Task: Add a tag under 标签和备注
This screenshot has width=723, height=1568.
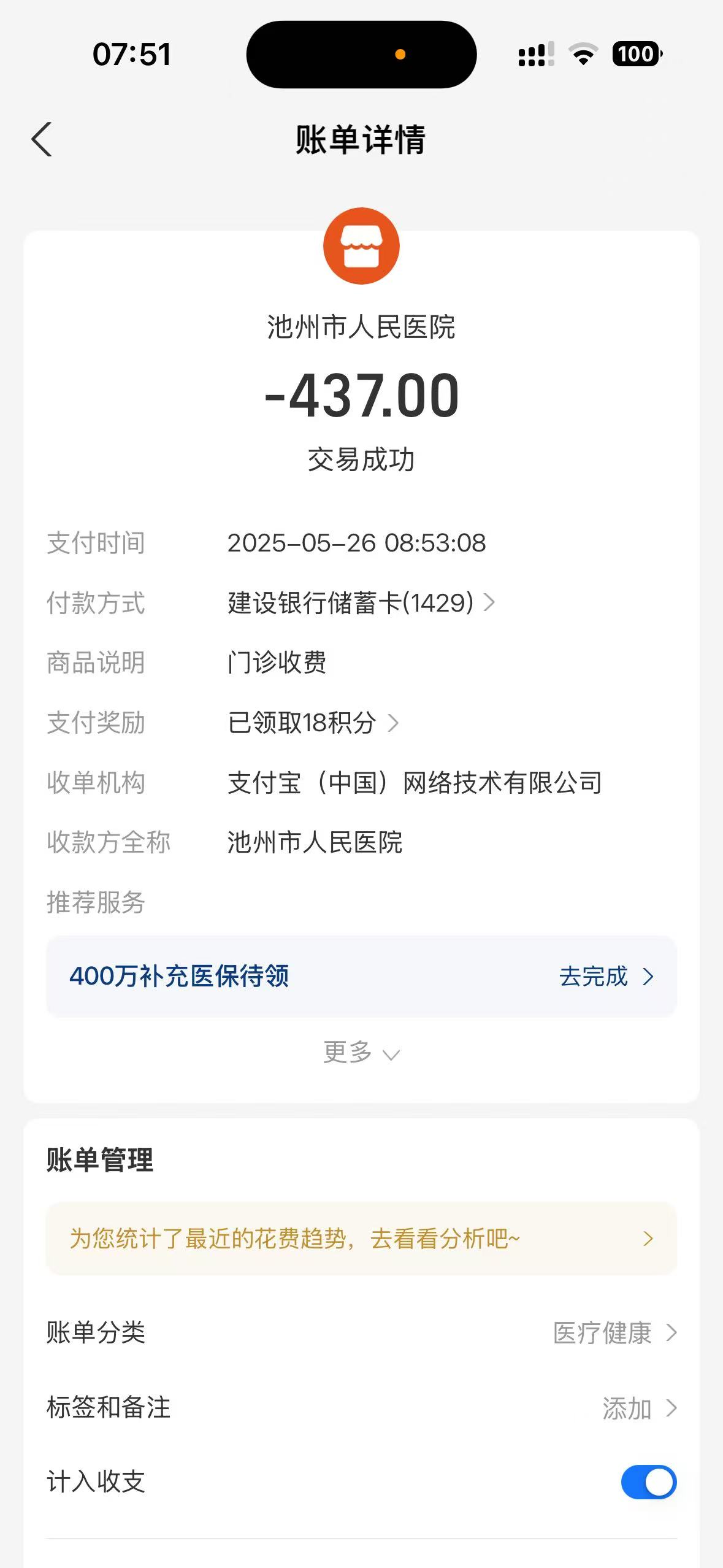Action: point(638,1408)
